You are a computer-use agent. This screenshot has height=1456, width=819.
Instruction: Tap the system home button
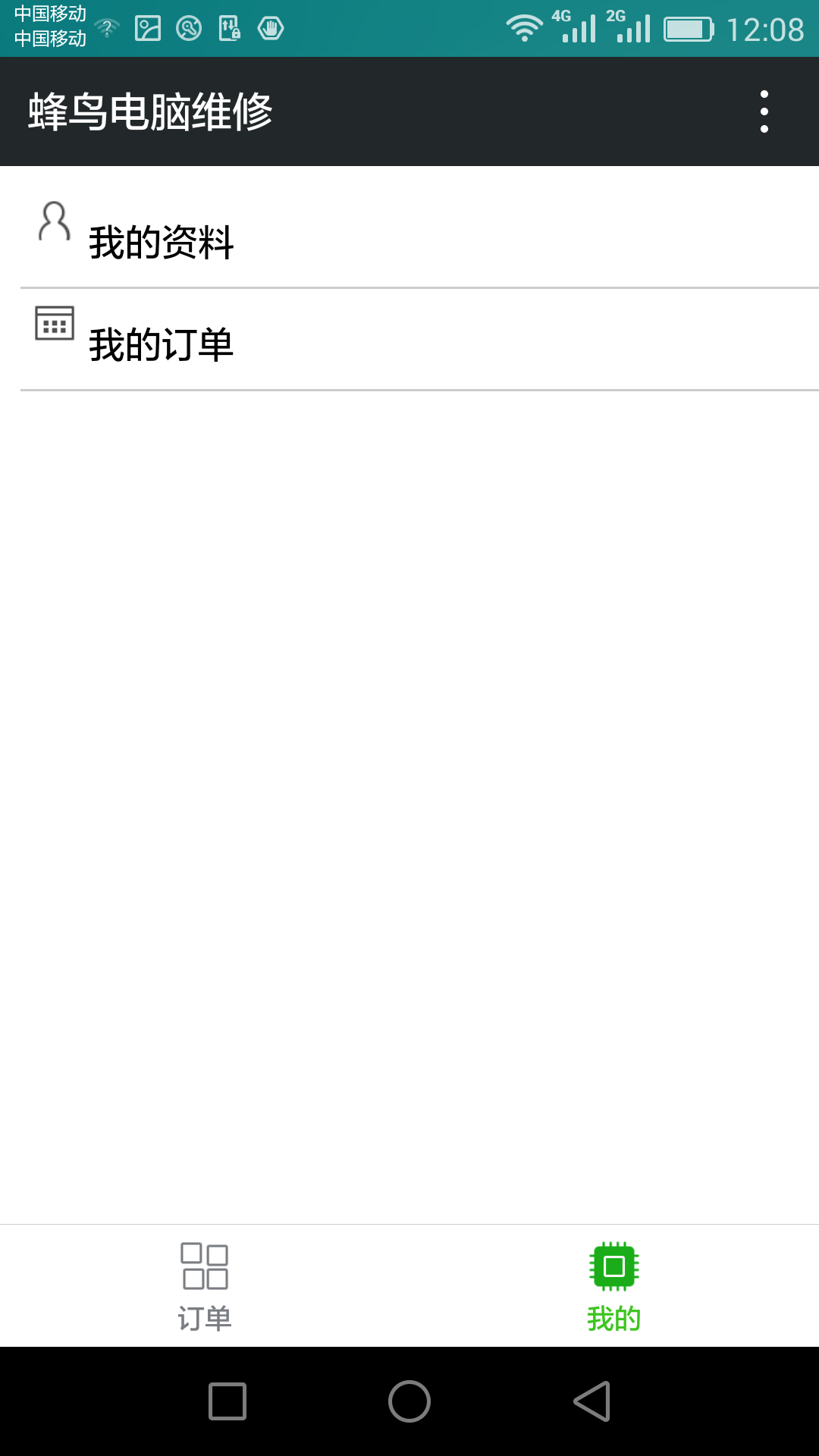(x=409, y=1401)
